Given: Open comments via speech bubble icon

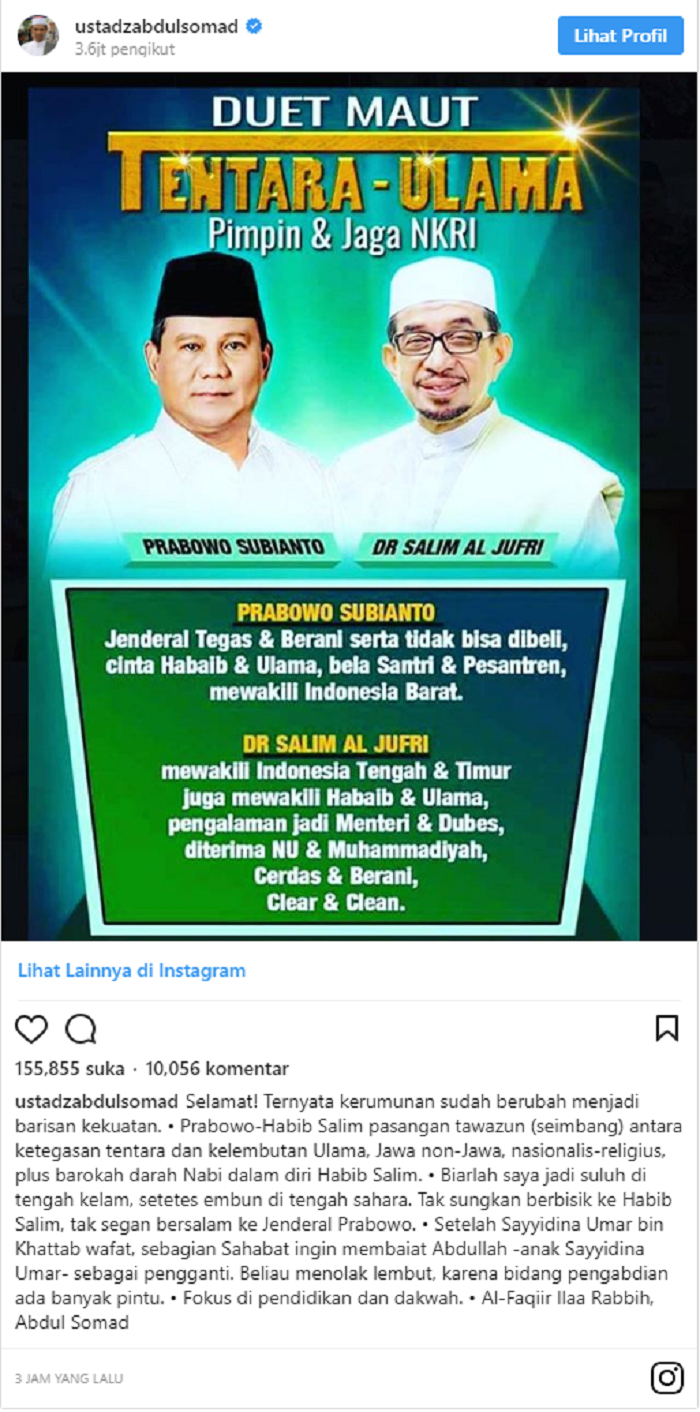Looking at the screenshot, I should click(80, 1029).
